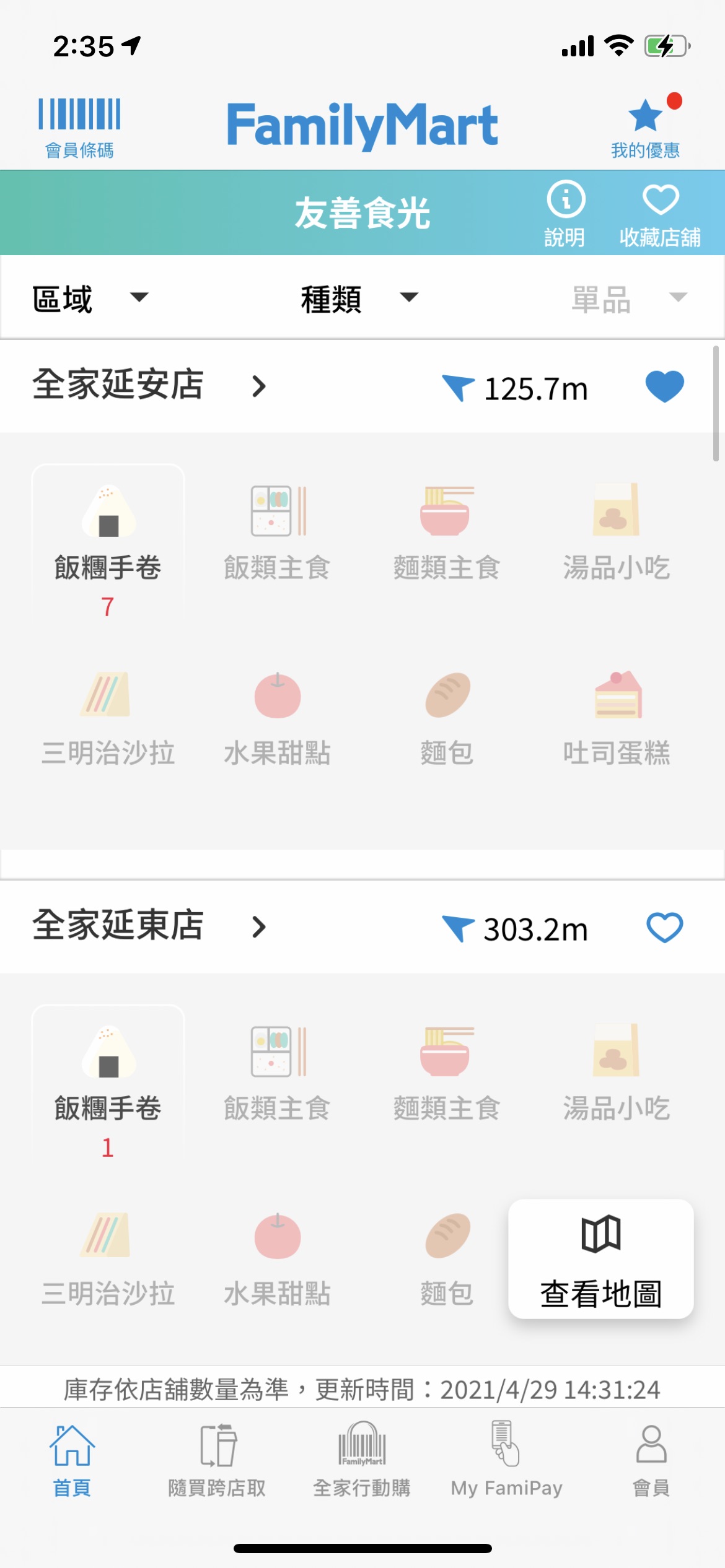Viewport: 725px width, 1568px height.
Task: Go to the 會員 tab
Action: pos(651,1460)
